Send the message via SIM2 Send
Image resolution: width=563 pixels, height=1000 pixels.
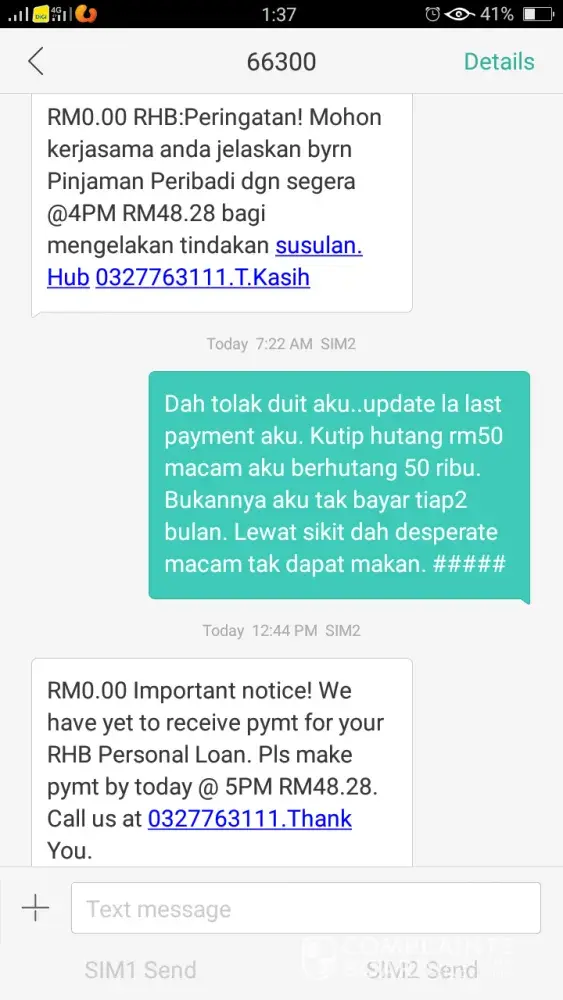click(421, 970)
